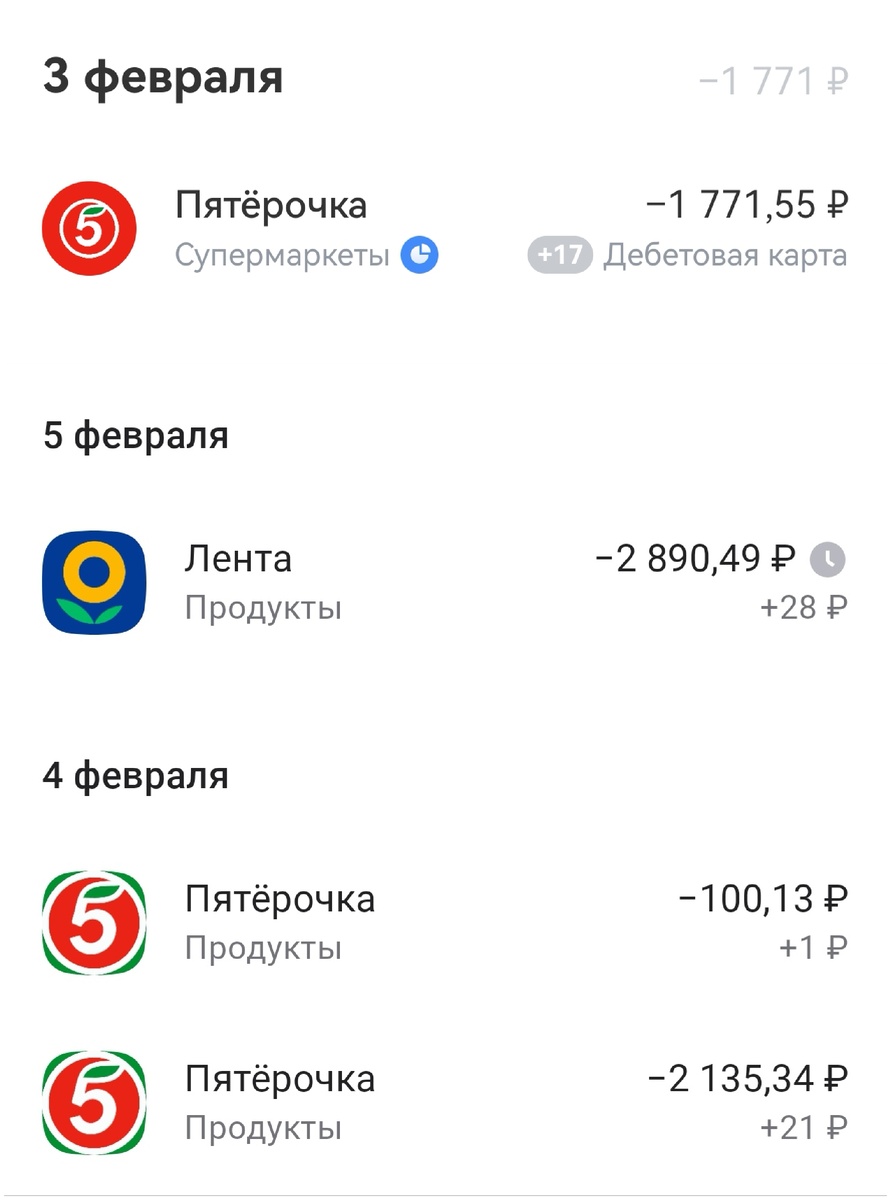Expand the 5 февраля section
Viewport: 891px width, 1200px height.
coord(137,435)
